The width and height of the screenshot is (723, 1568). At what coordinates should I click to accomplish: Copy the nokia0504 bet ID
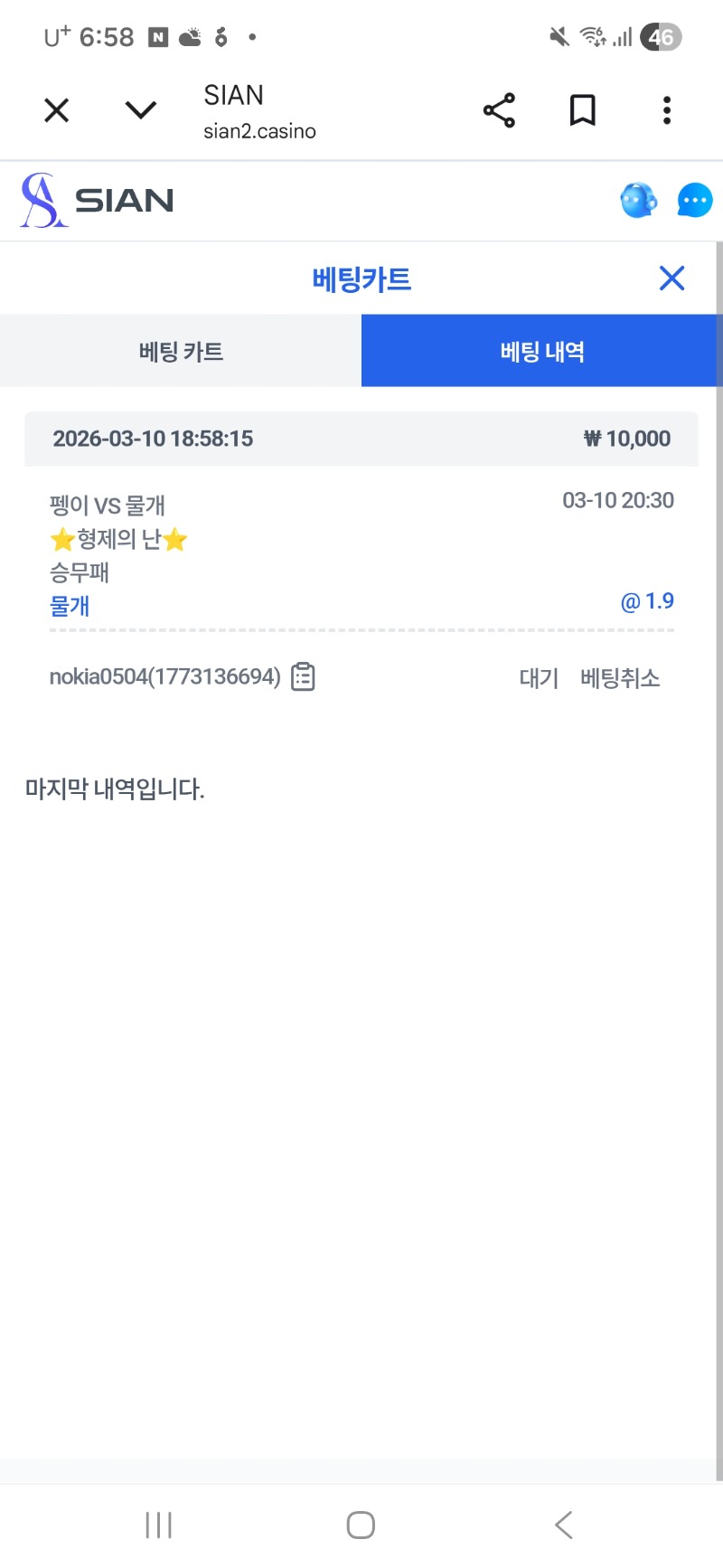coord(303,677)
